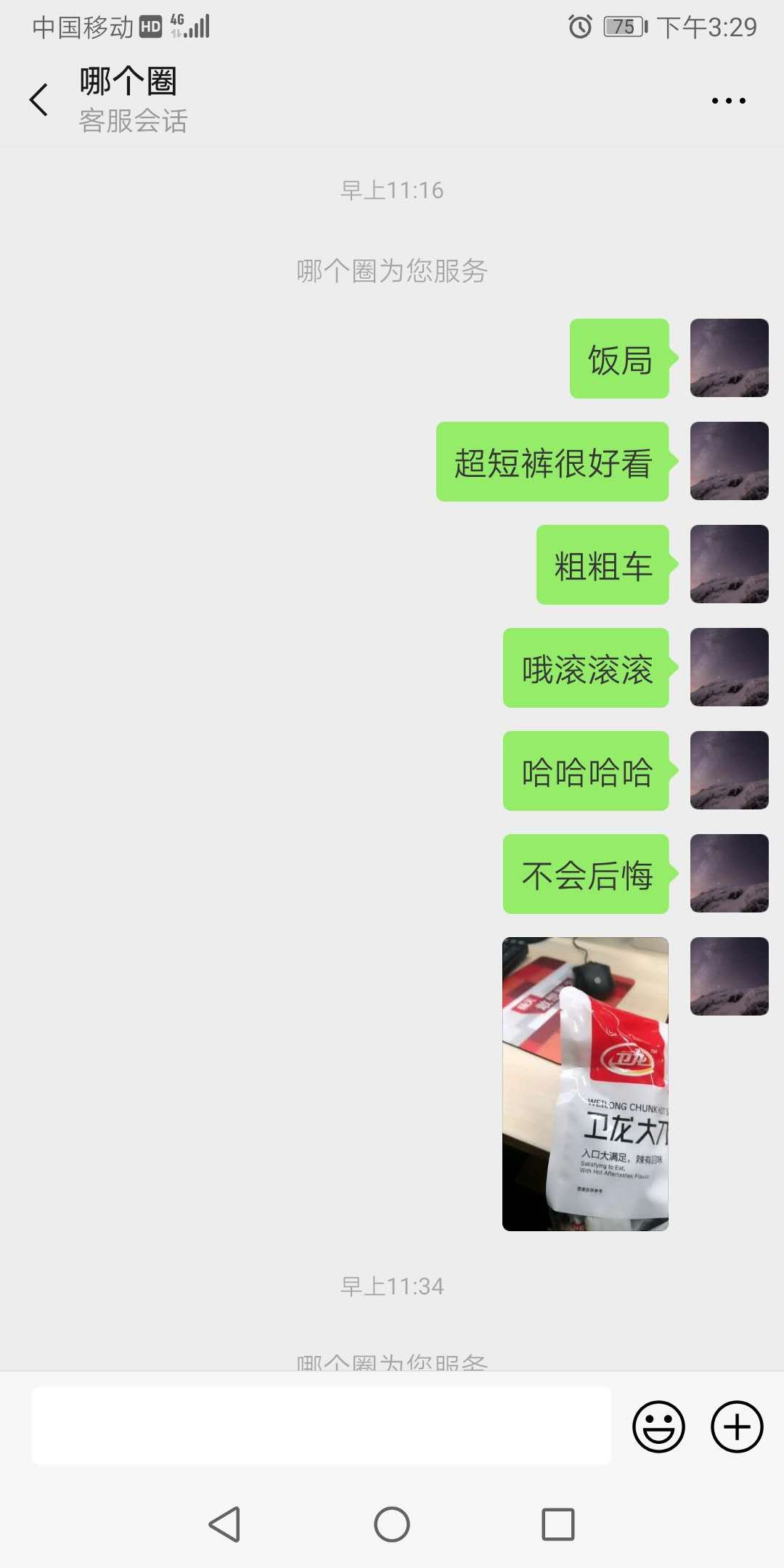Tap the avatar beside the 饭局 message
Image resolution: width=784 pixels, height=1568 pixels.
pos(729,358)
